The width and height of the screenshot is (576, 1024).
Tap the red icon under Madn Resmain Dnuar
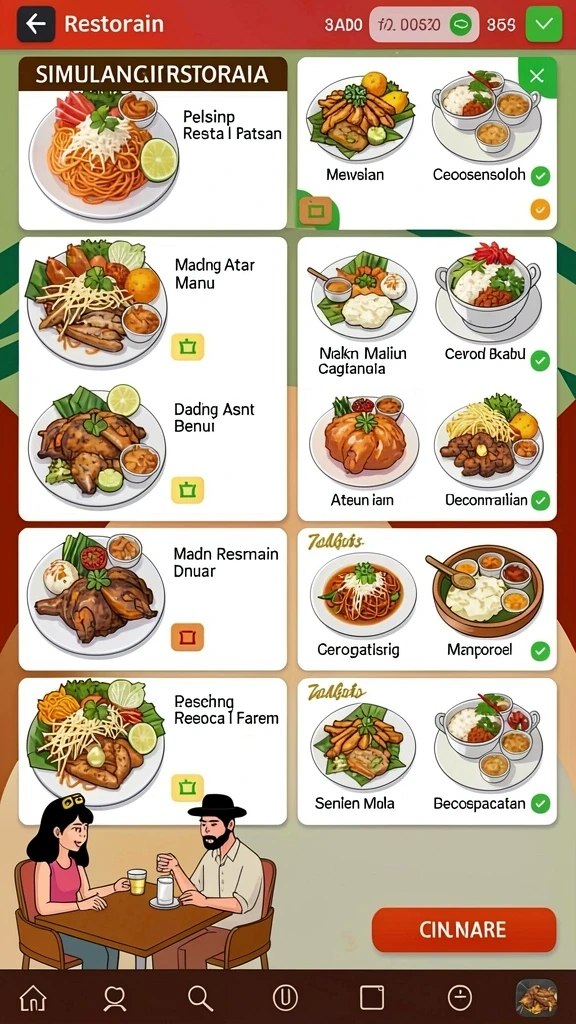[187, 637]
